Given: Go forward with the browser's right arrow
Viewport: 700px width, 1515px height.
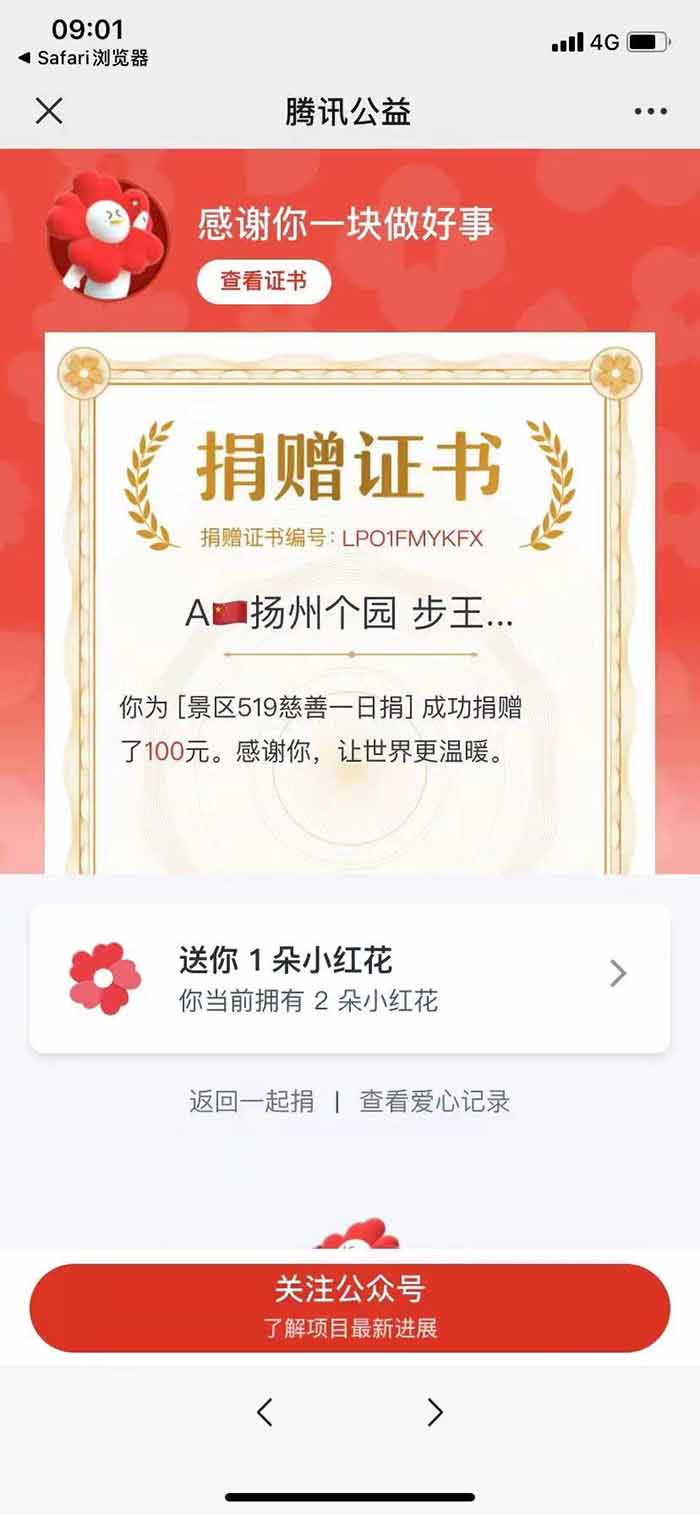Looking at the screenshot, I should 435,1411.
